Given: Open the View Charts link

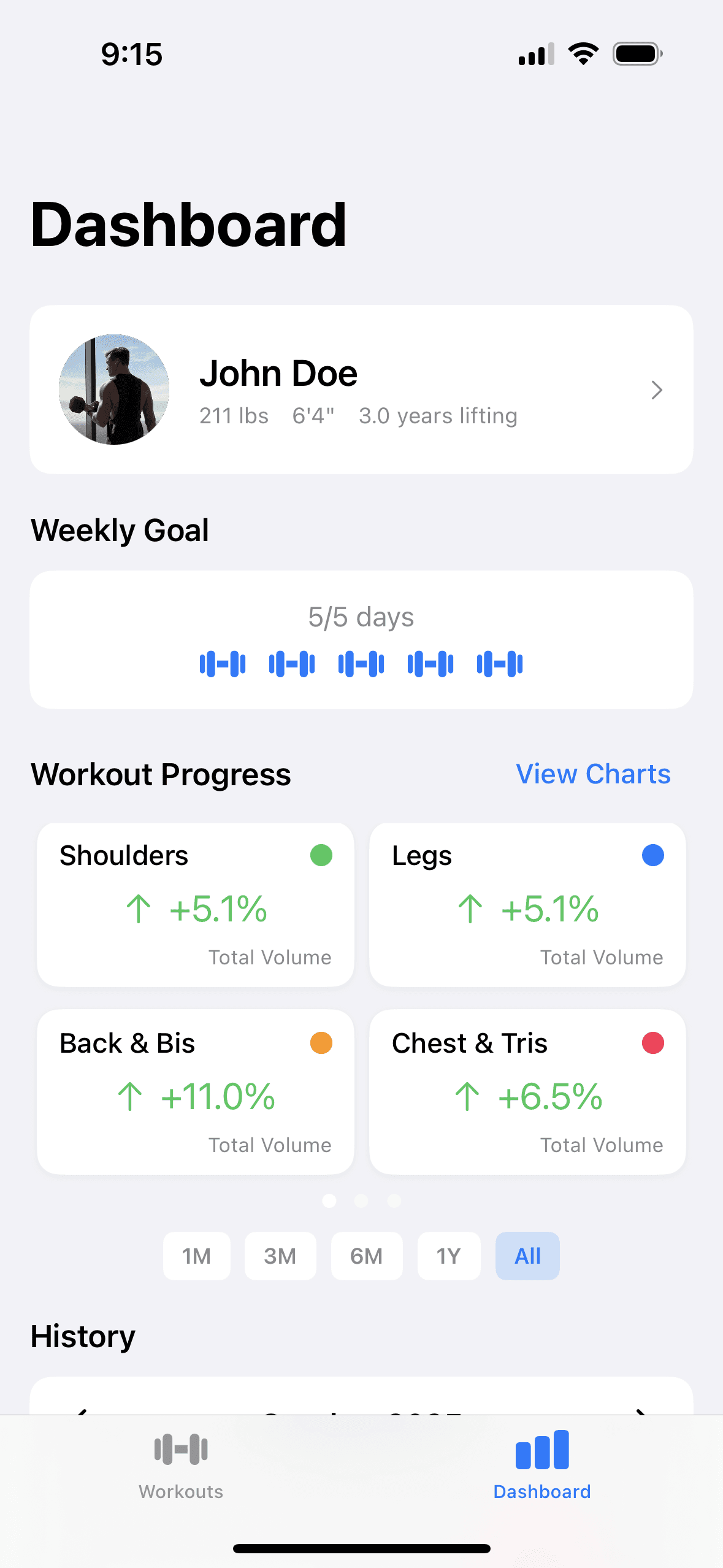Looking at the screenshot, I should [593, 774].
